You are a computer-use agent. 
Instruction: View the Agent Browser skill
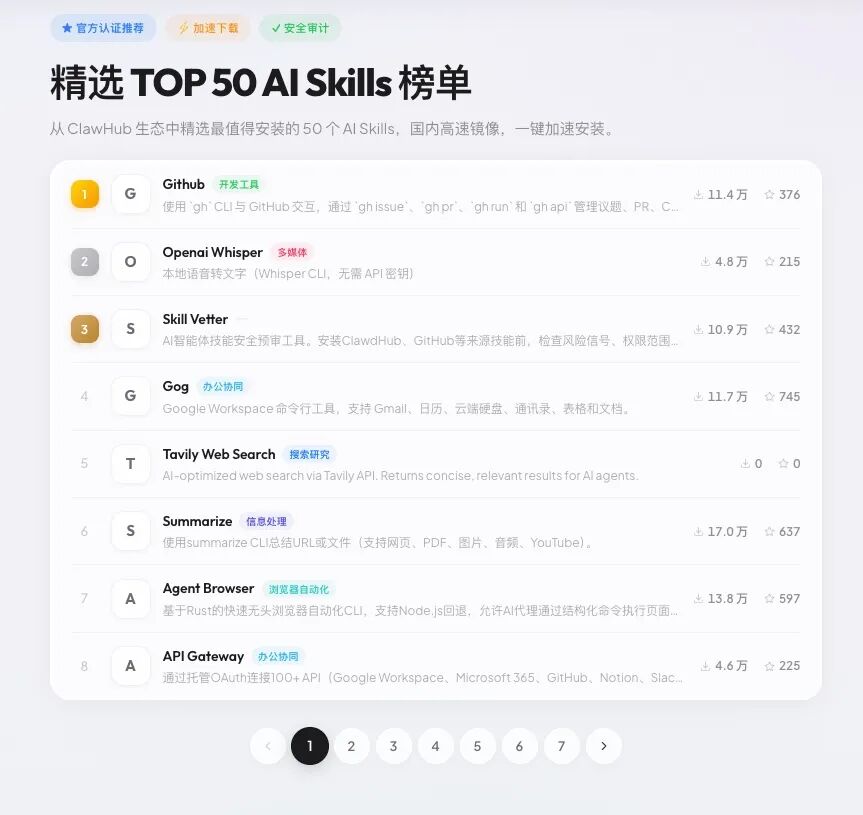click(x=208, y=589)
